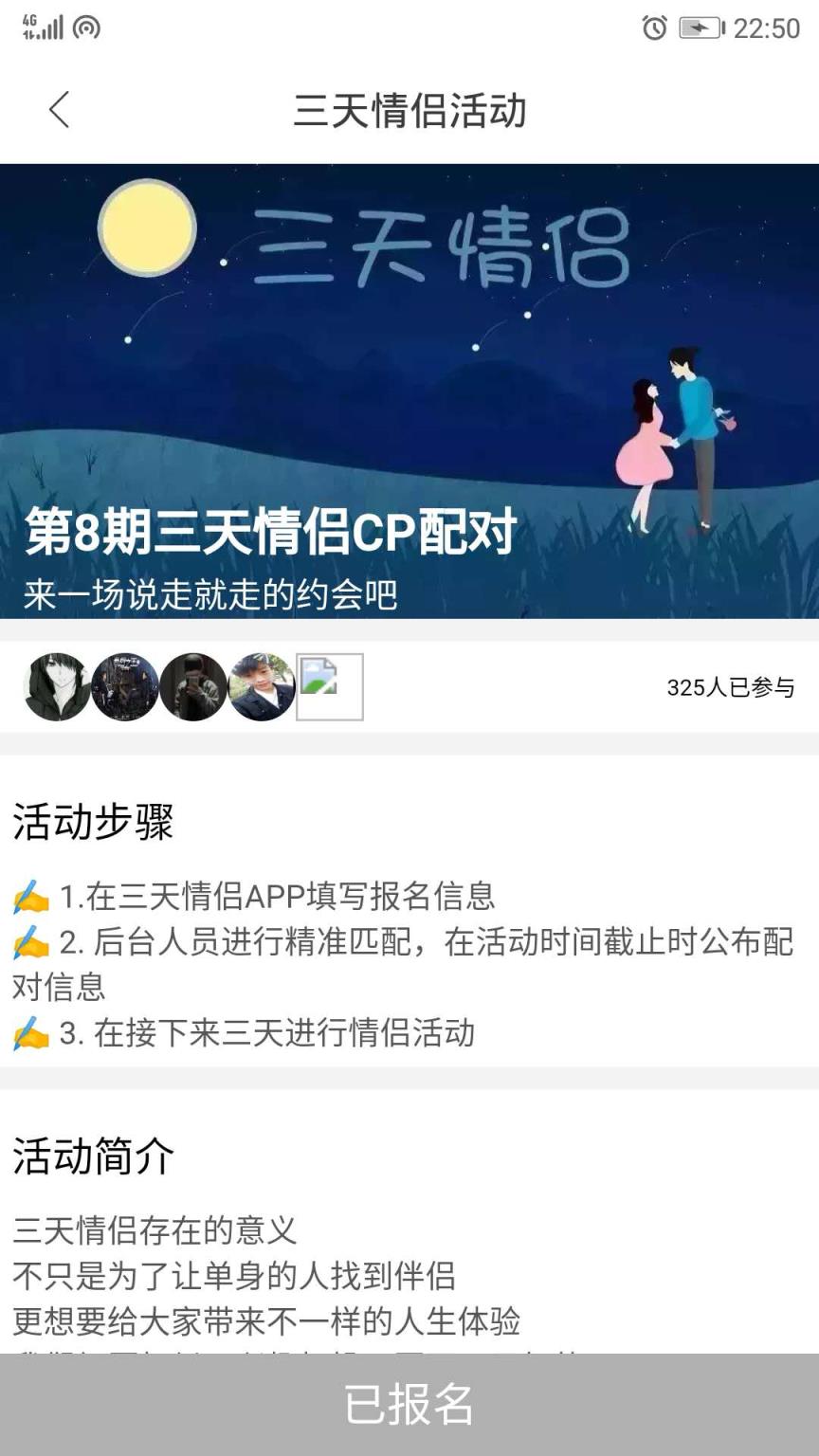Viewport: 819px width, 1456px height.
Task: Tap the first participant avatar thumbnail
Action: click(57, 687)
